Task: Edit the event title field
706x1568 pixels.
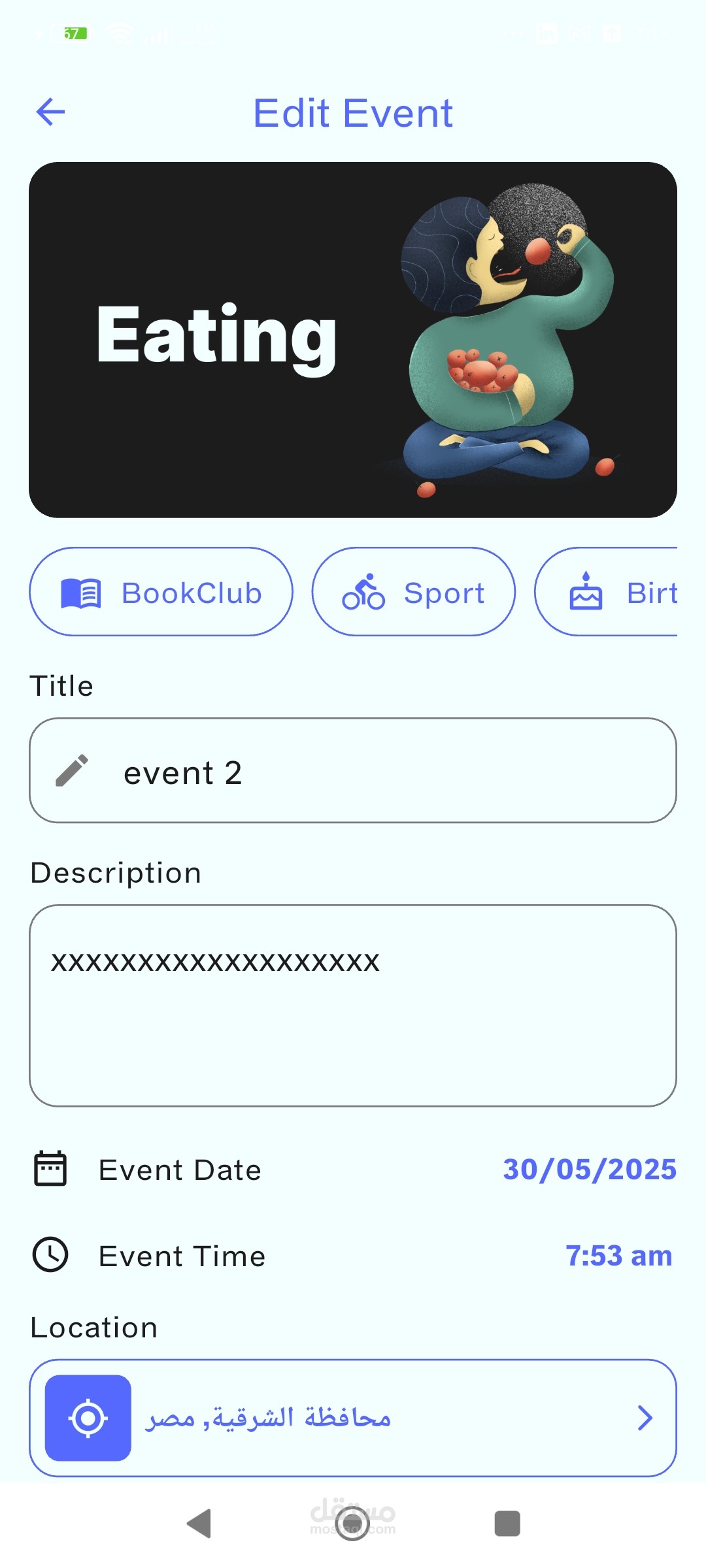Action: pyautogui.click(x=353, y=771)
